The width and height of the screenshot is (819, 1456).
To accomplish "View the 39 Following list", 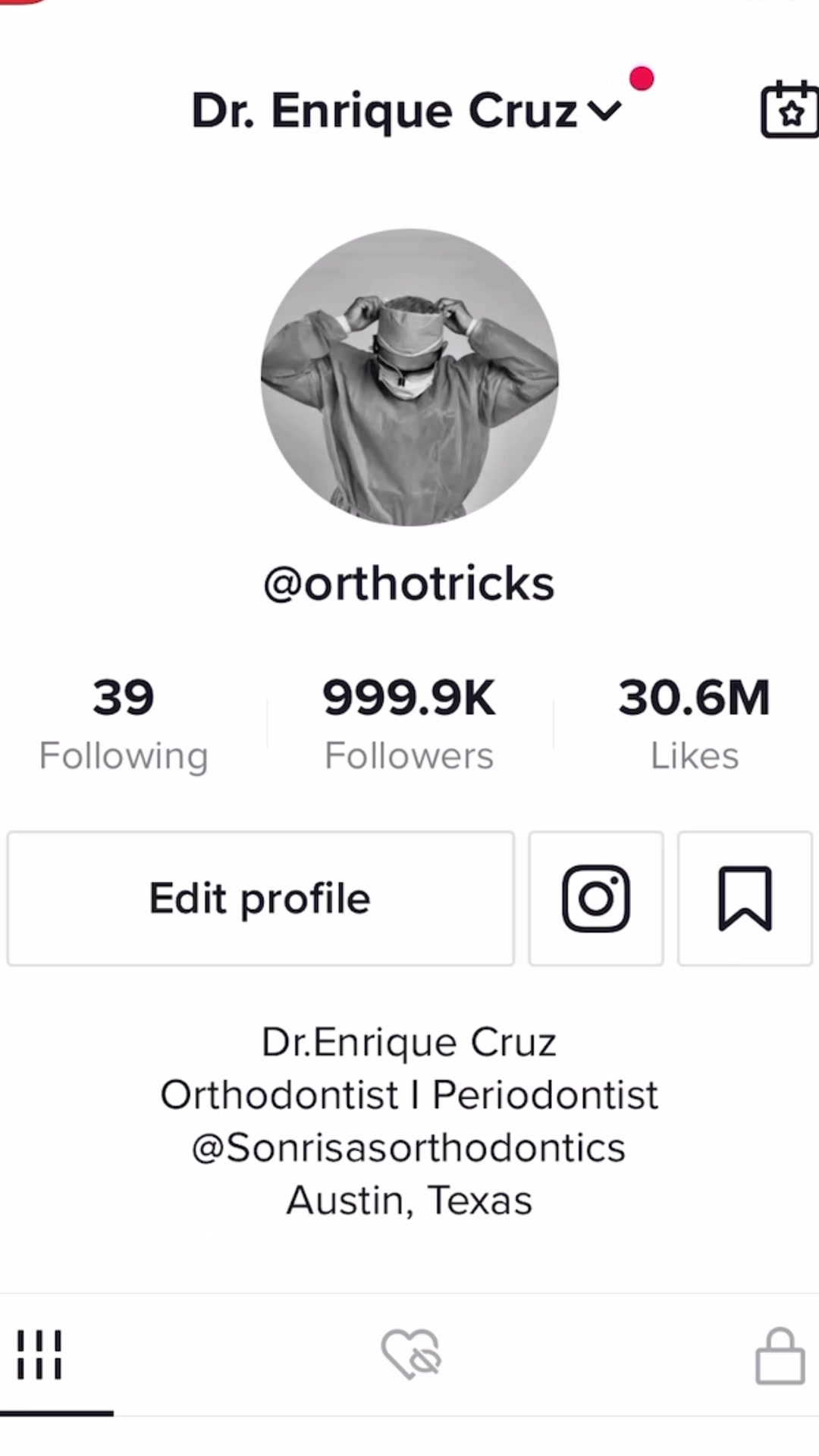I will point(124,724).
